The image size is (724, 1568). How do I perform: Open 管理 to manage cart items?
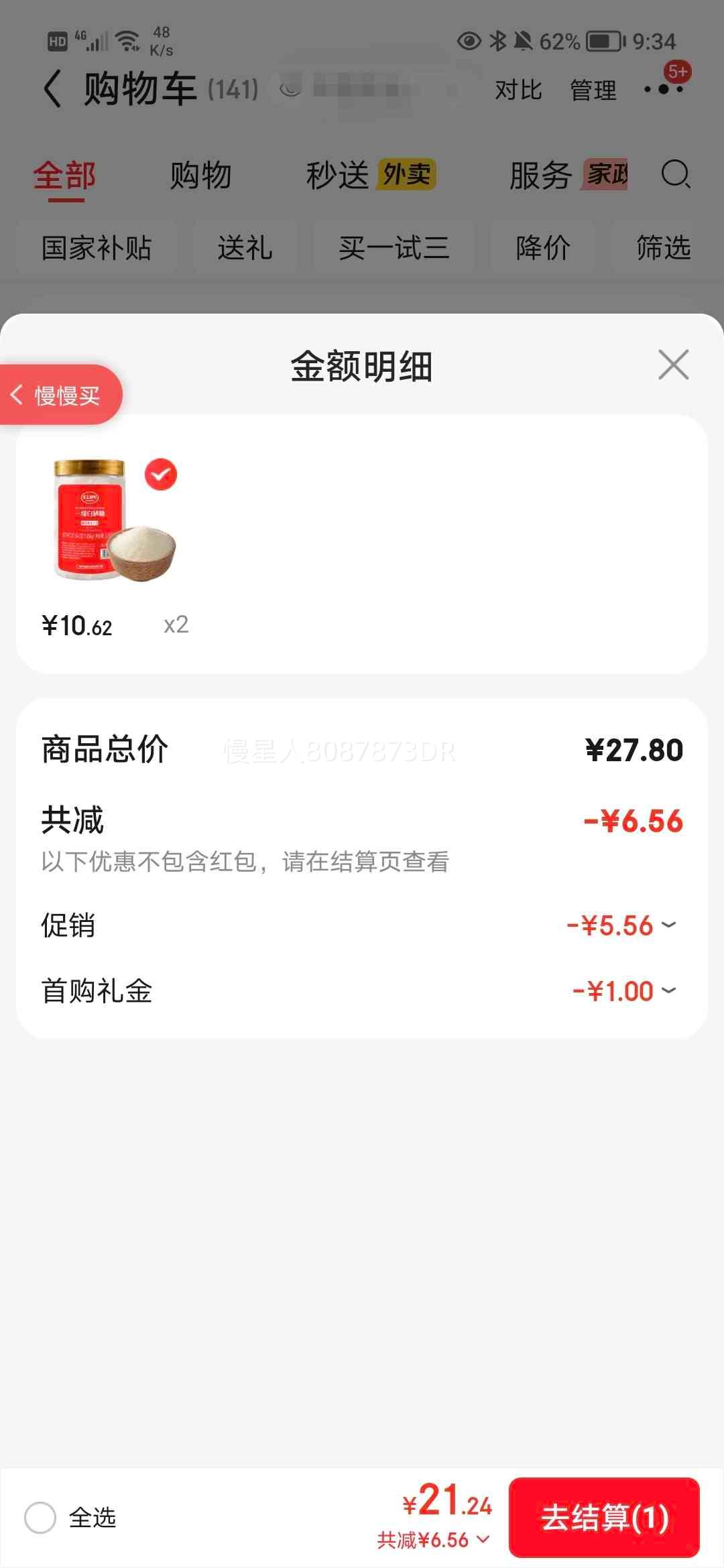tap(593, 90)
